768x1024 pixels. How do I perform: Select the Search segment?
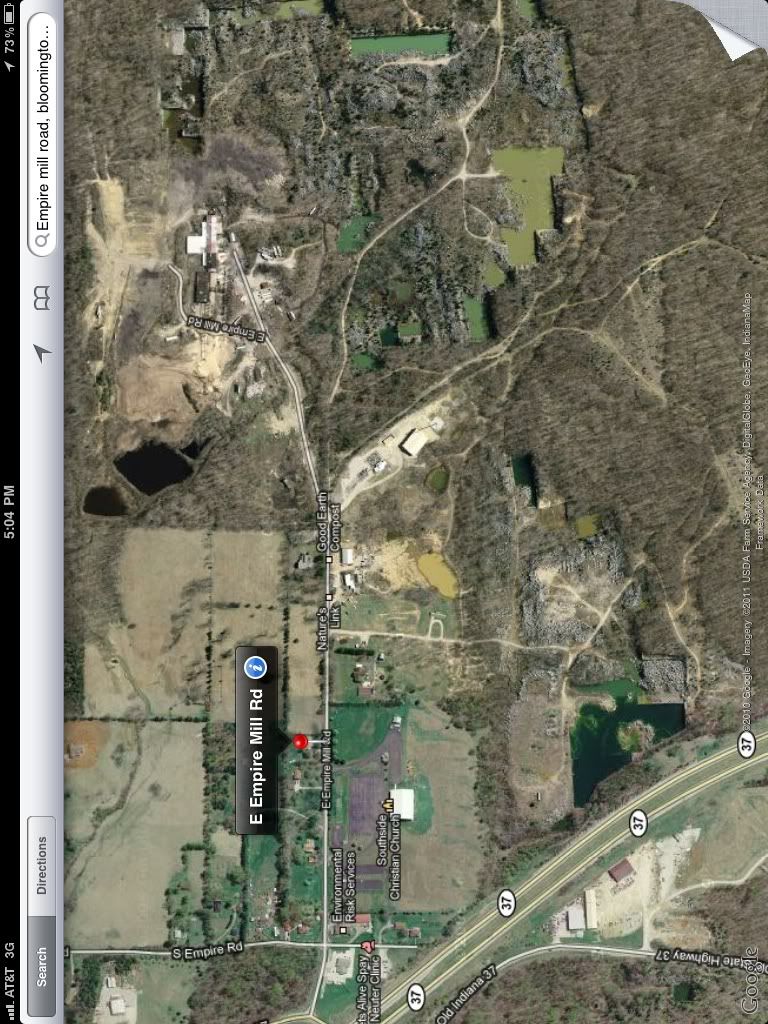(x=41, y=966)
